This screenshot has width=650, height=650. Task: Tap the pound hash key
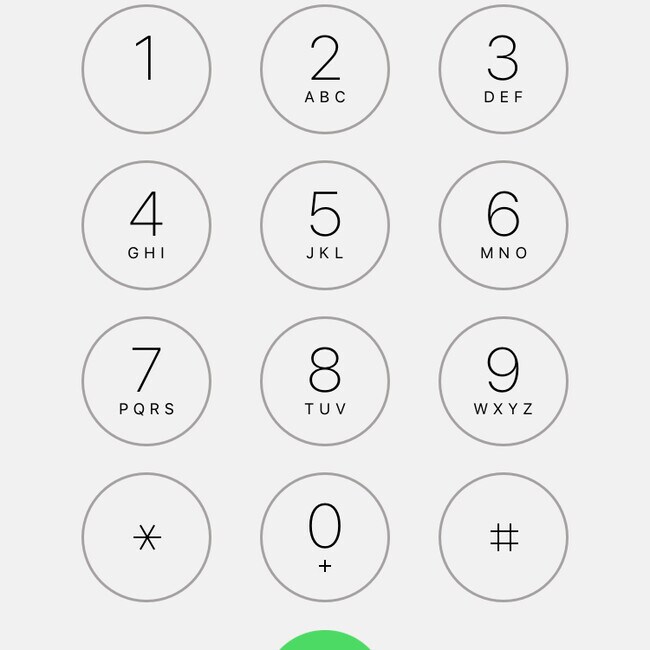(x=503, y=537)
